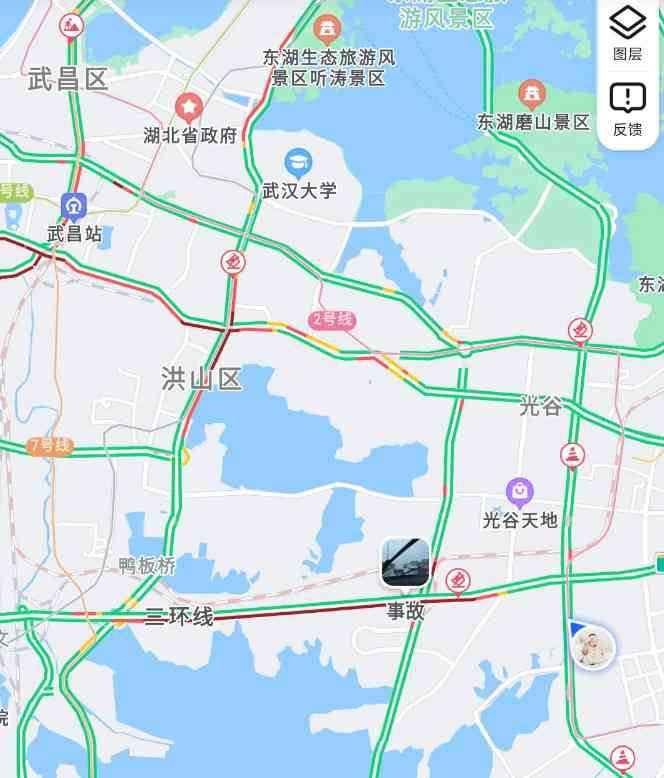Open the 东湖磨山景区 scenic spot marker
Viewport: 664px width, 778px height.
[533, 95]
